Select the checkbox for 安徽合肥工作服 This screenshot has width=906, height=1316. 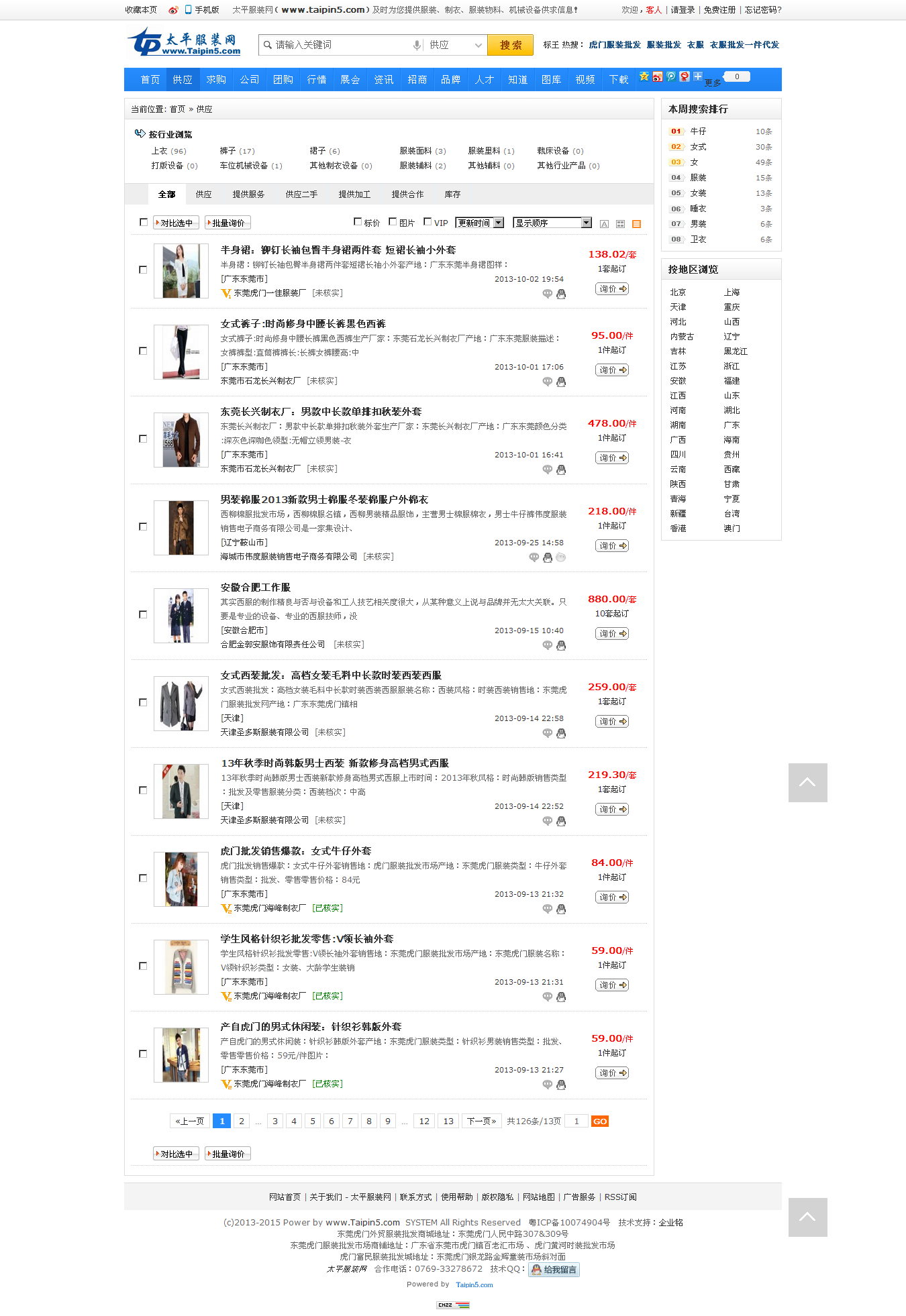click(x=143, y=614)
